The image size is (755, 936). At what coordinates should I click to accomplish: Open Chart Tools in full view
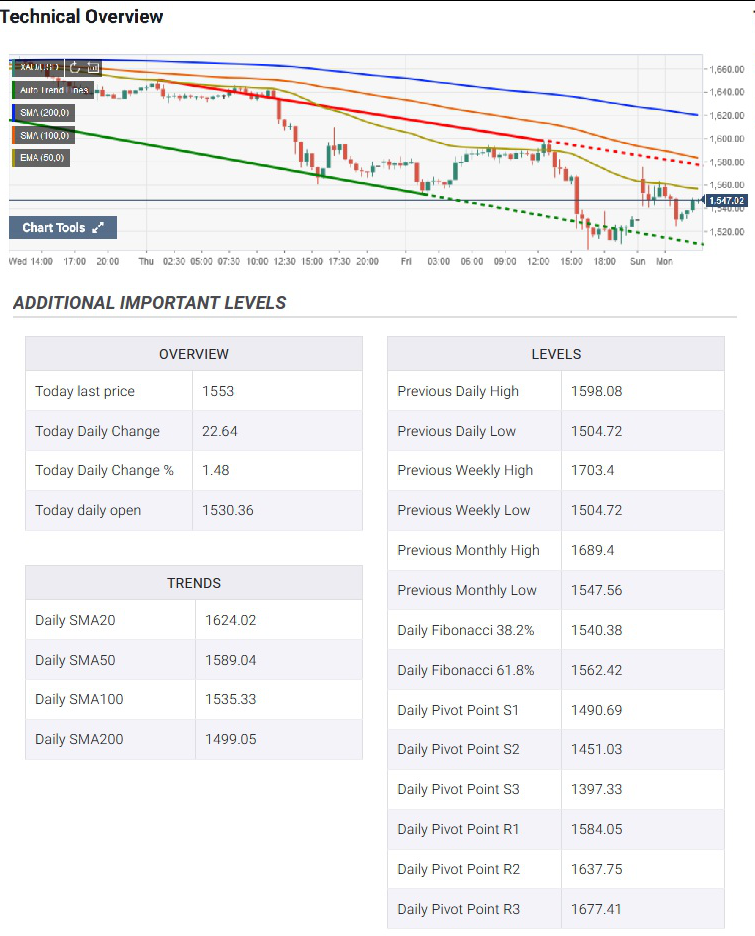click(63, 228)
